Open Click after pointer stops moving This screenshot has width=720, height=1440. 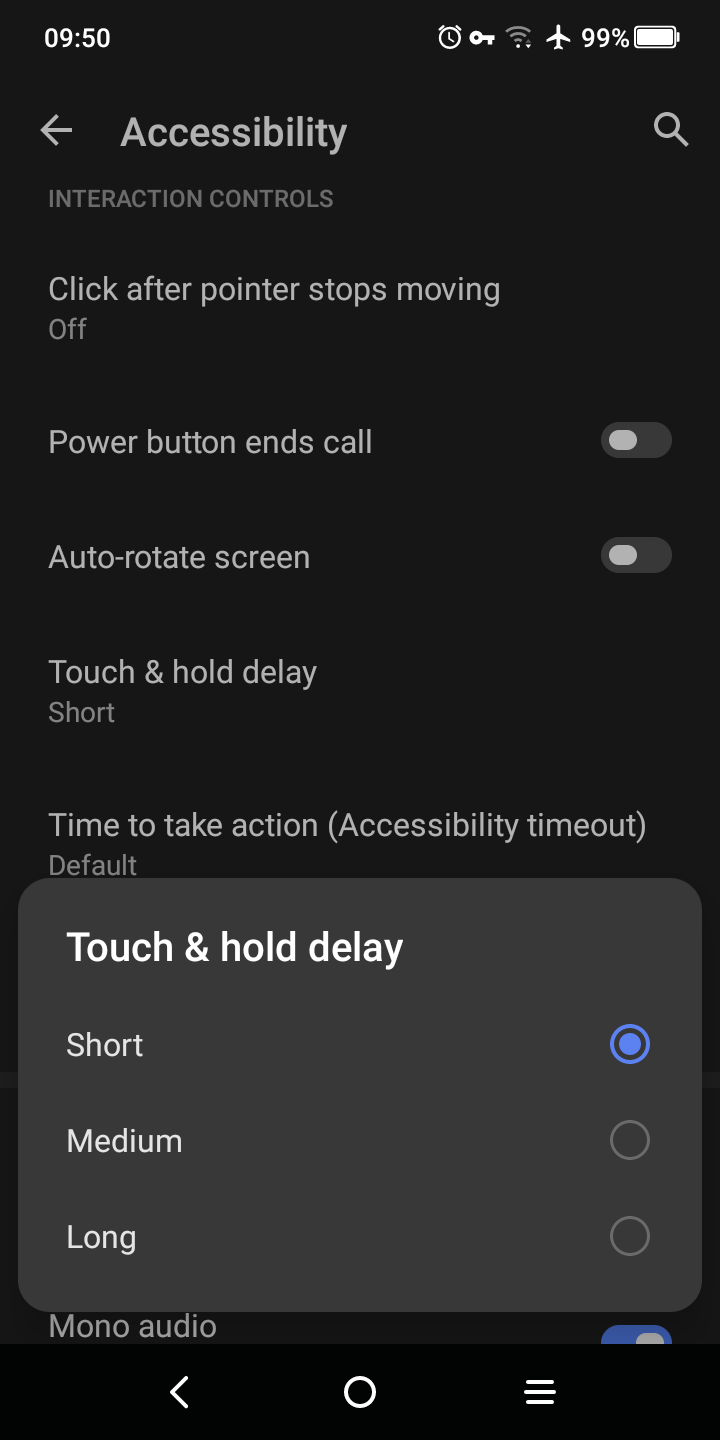point(274,306)
